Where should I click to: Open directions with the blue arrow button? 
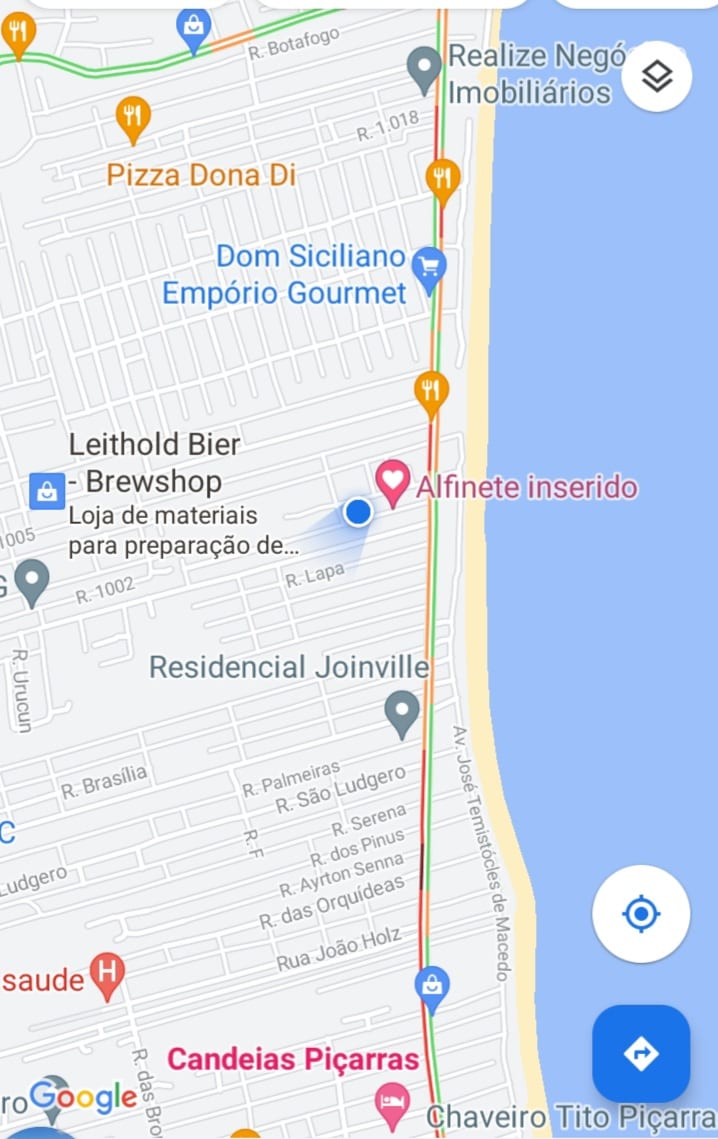[640, 1053]
